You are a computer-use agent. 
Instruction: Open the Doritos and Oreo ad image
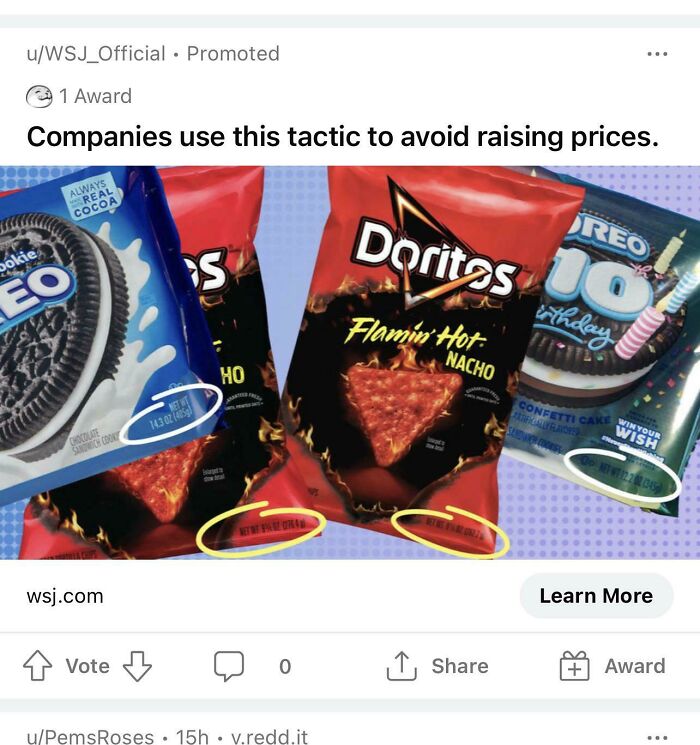(350, 362)
